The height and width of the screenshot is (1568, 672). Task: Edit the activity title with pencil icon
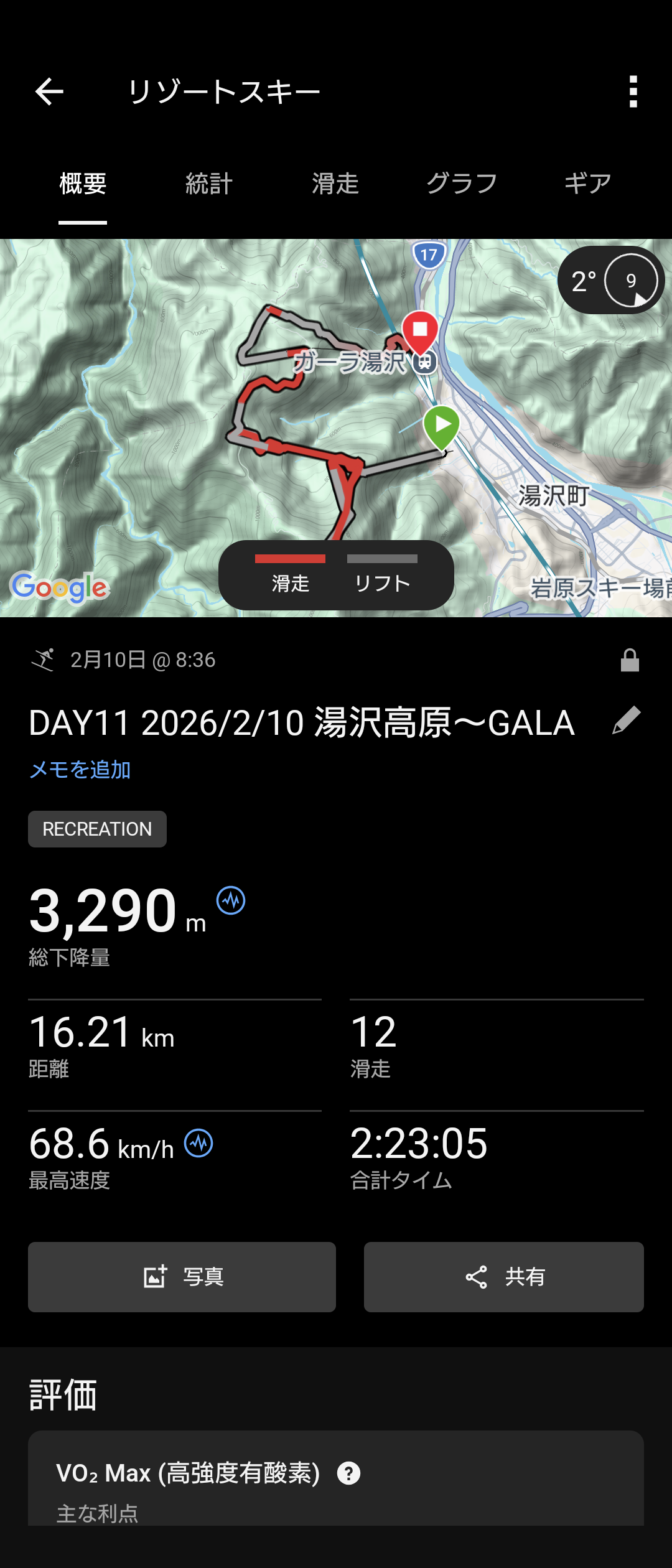pos(627,721)
